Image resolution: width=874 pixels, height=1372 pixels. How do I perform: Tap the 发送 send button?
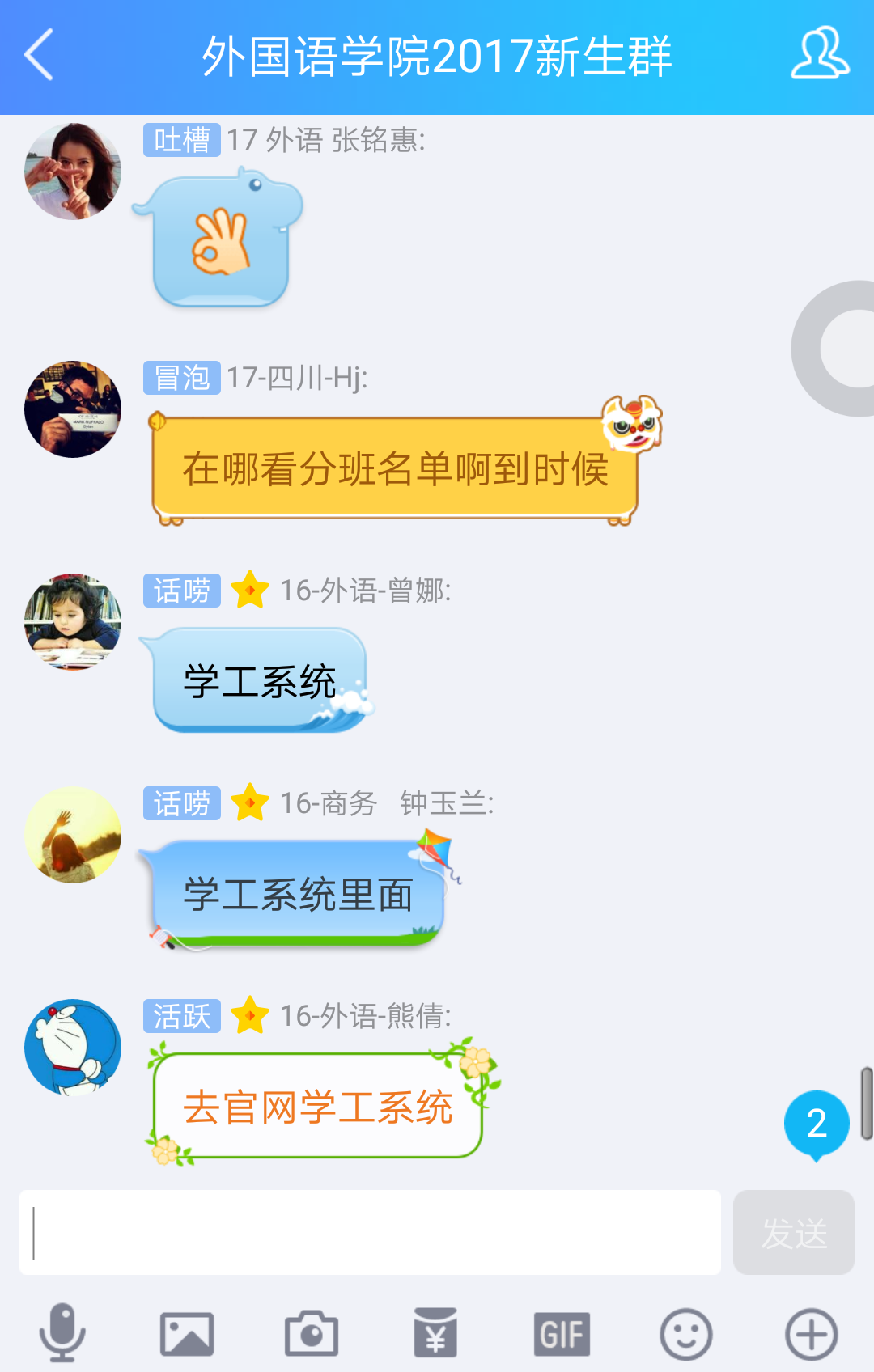793,1232
